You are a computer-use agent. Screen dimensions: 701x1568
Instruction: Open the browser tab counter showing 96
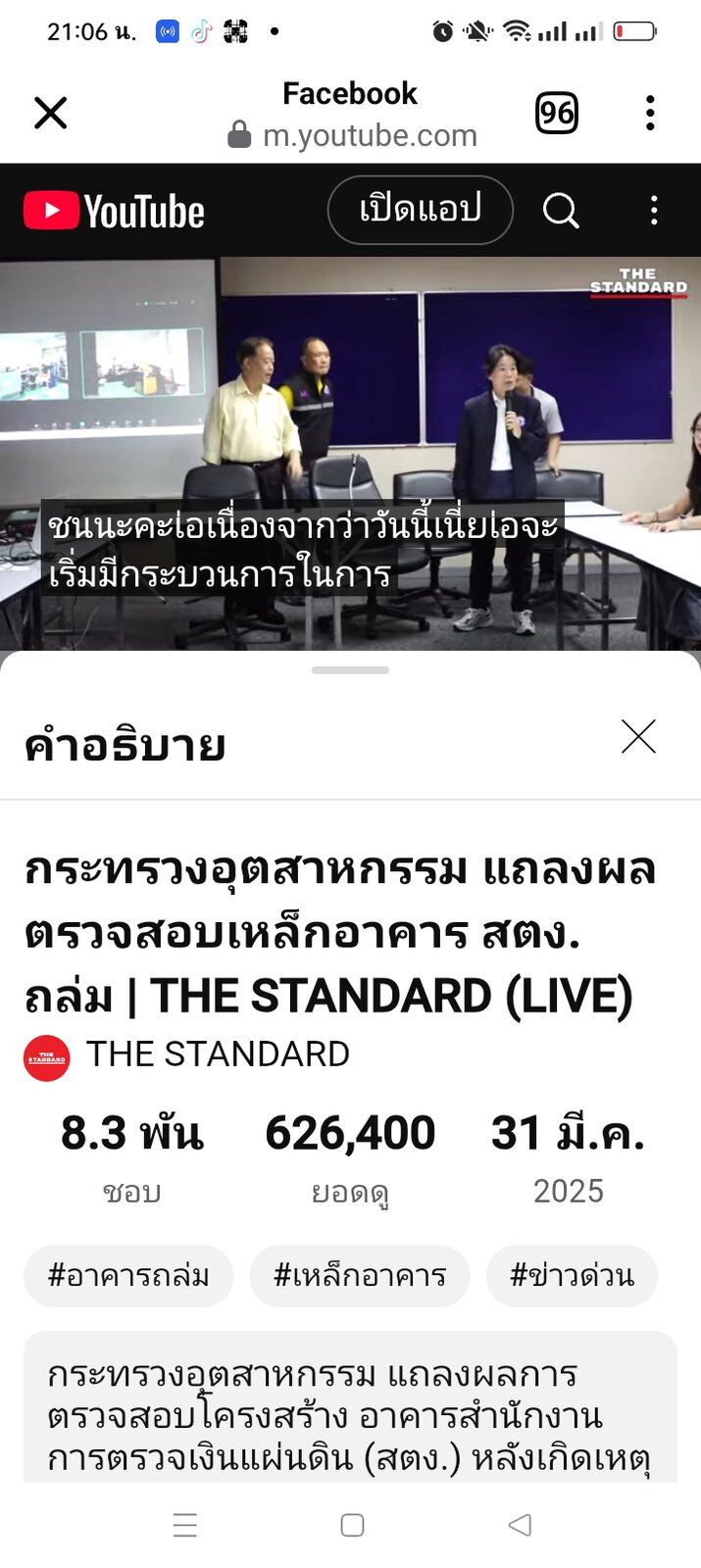tap(556, 113)
